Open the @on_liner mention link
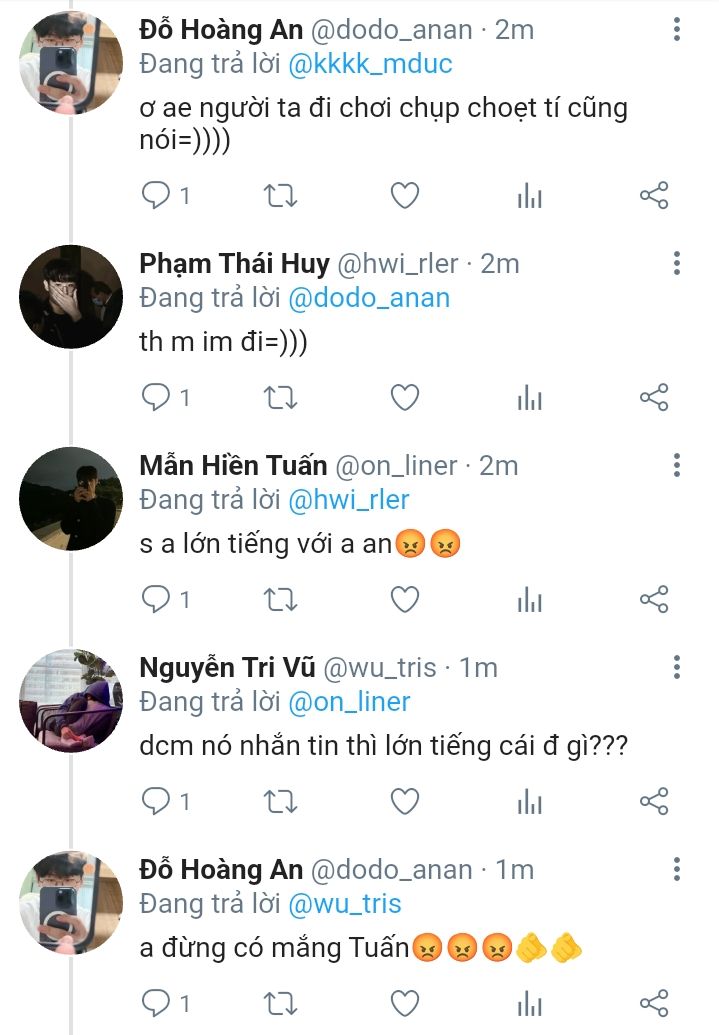Viewport: 719px width, 1035px height. [x=349, y=702]
